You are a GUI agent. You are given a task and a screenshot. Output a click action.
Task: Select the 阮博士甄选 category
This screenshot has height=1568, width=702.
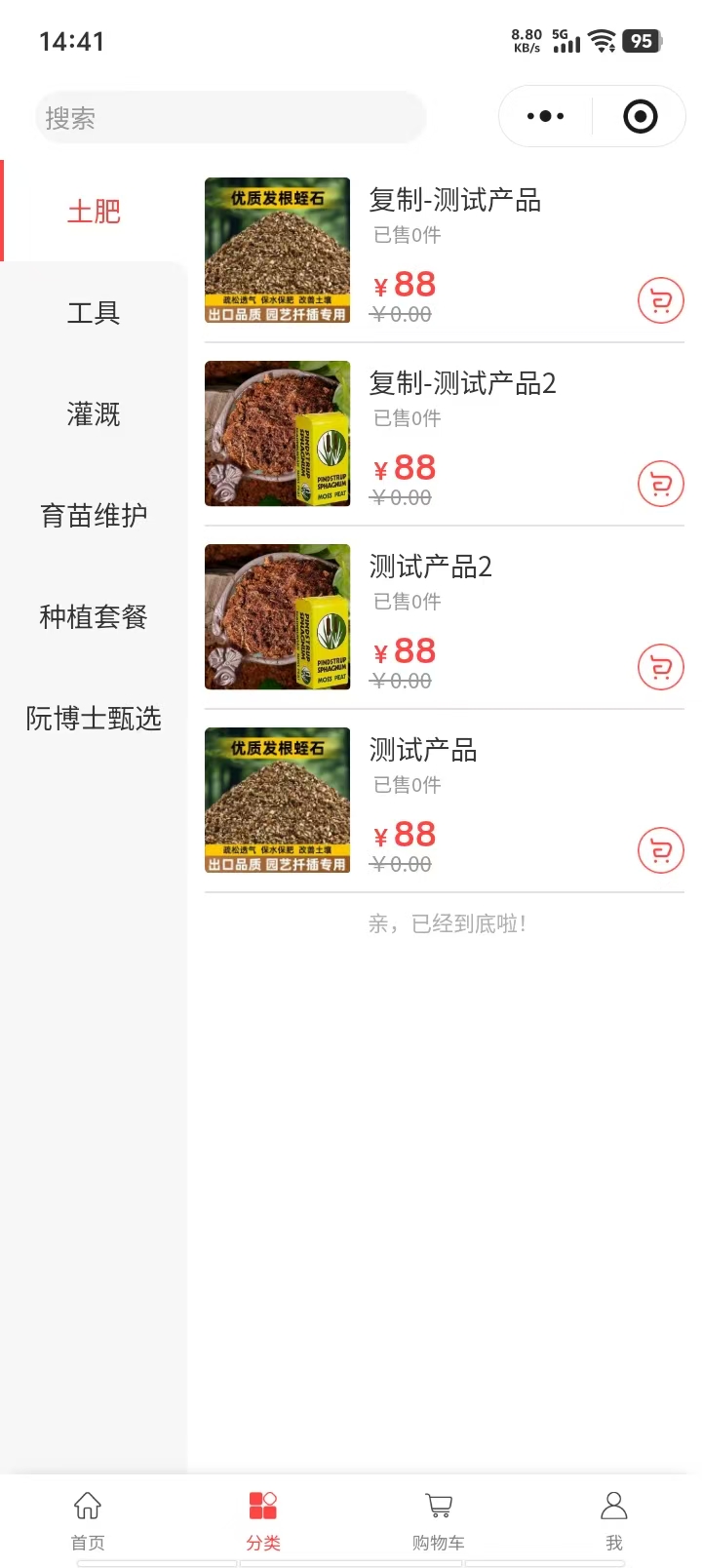pyautogui.click(x=94, y=719)
